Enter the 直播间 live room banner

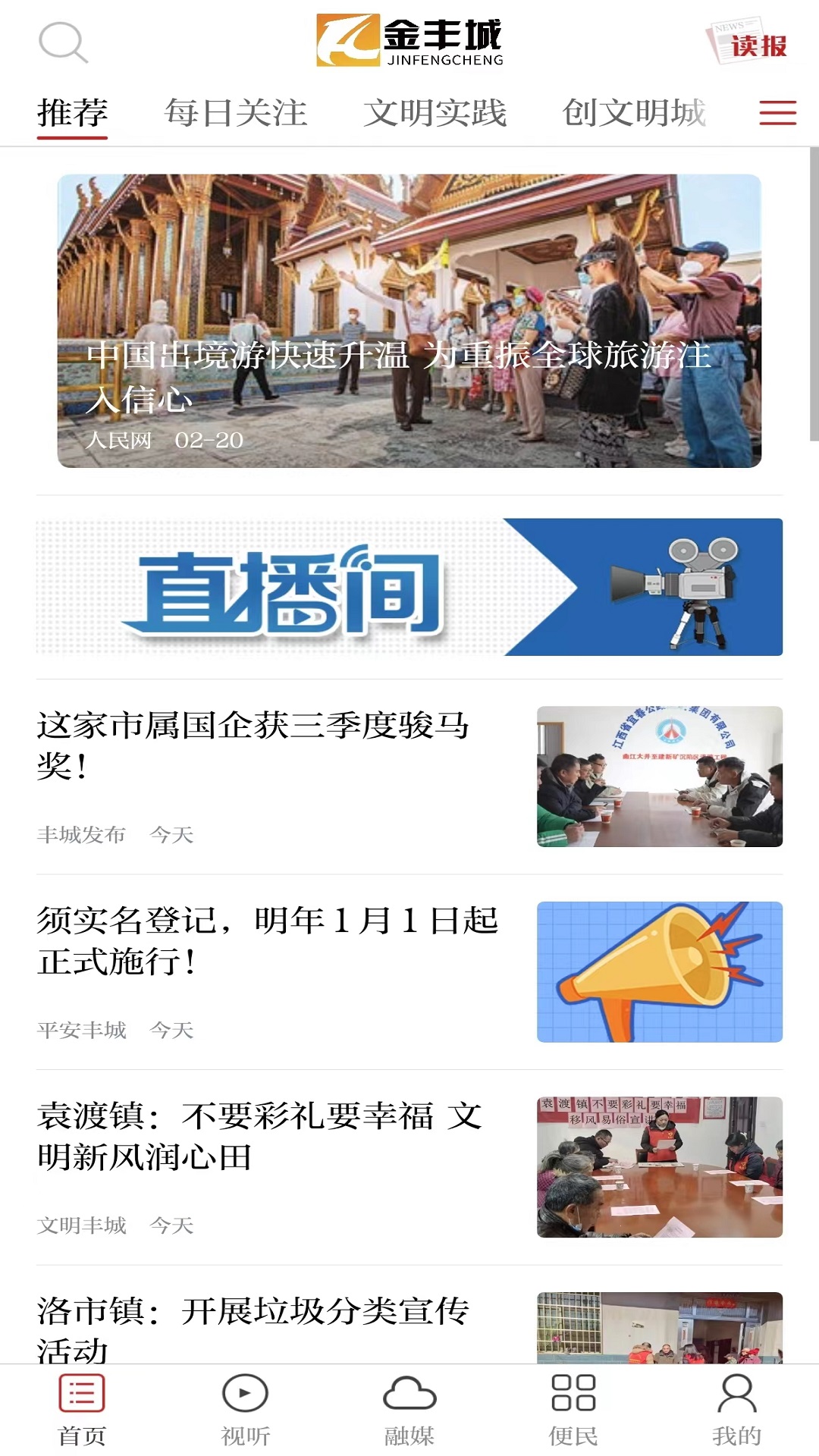pyautogui.click(x=409, y=587)
